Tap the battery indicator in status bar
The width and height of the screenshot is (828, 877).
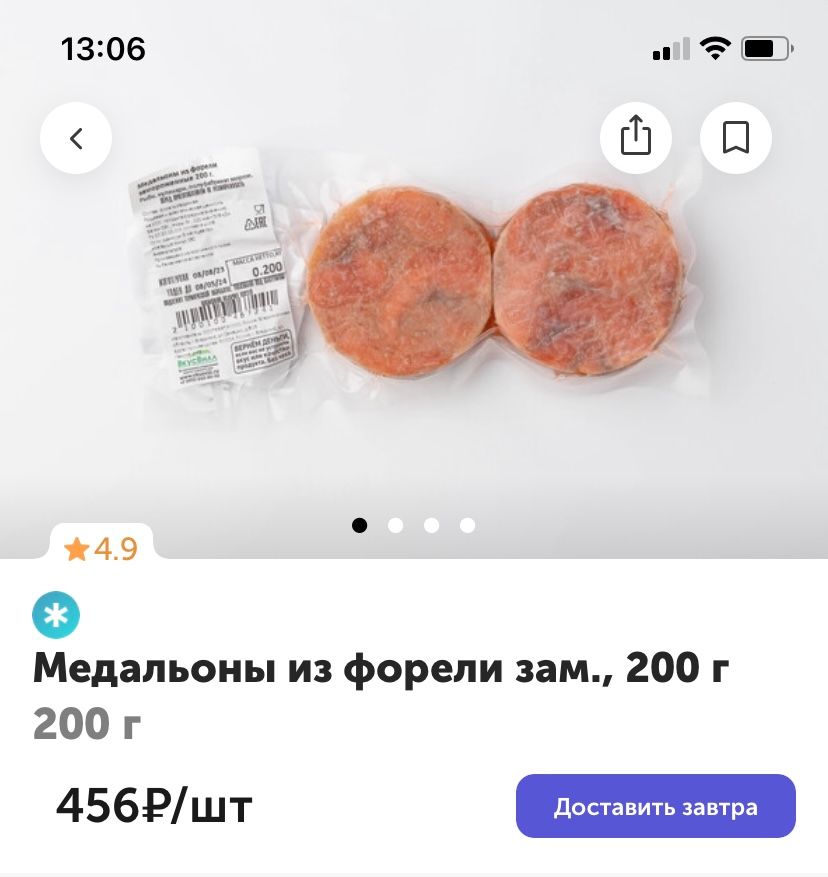click(763, 47)
